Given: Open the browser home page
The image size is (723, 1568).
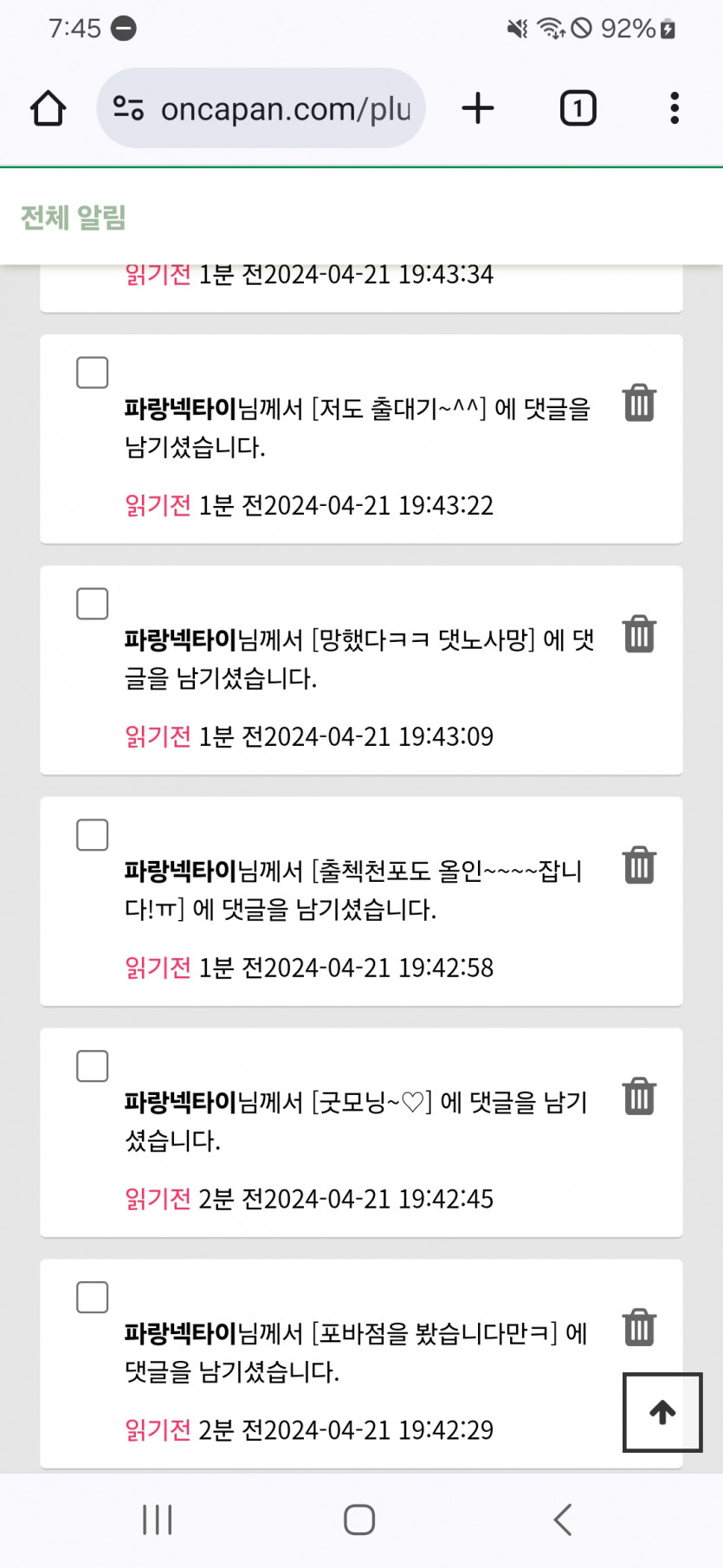Looking at the screenshot, I should [48, 109].
